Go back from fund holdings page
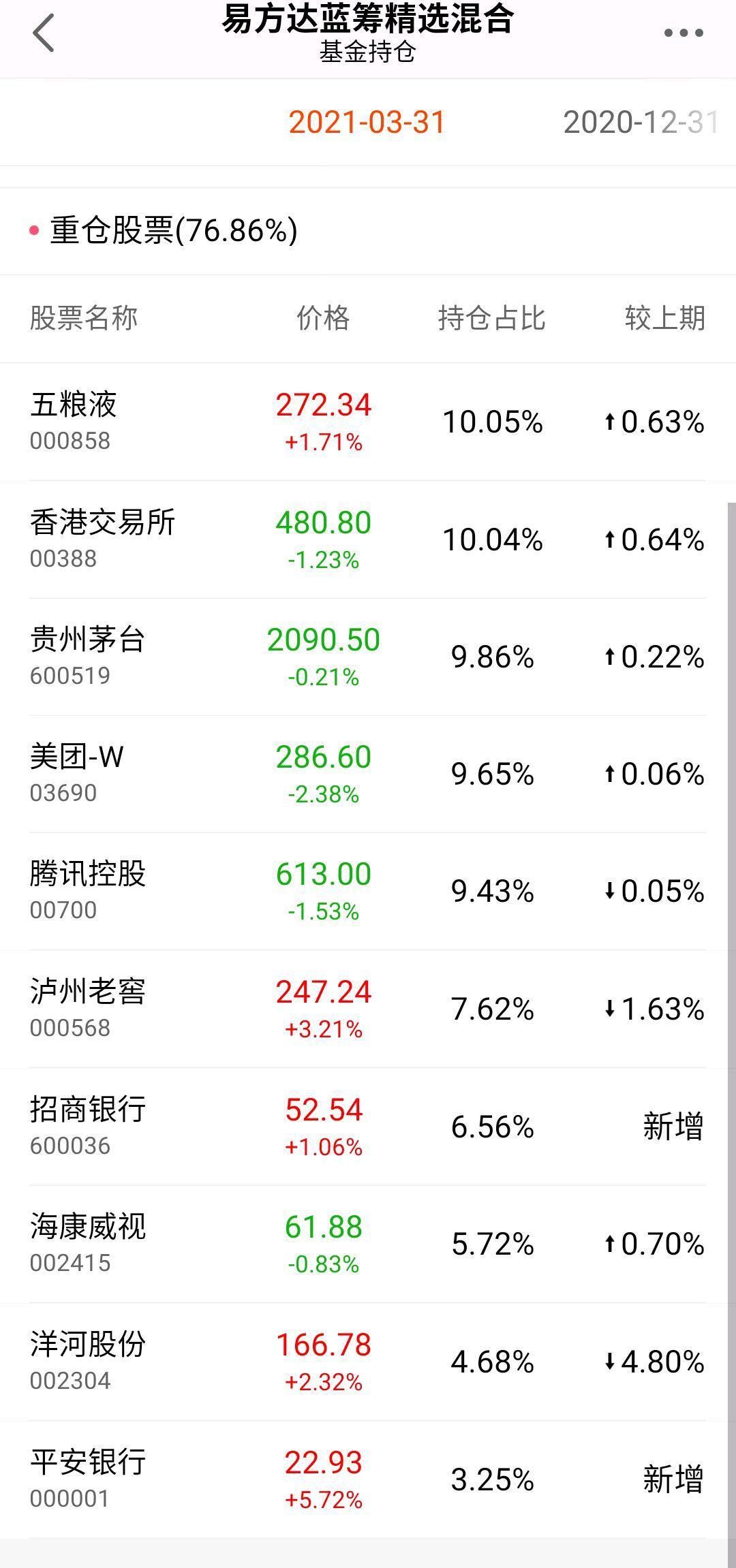Image resolution: width=736 pixels, height=1568 pixels. 44,33
